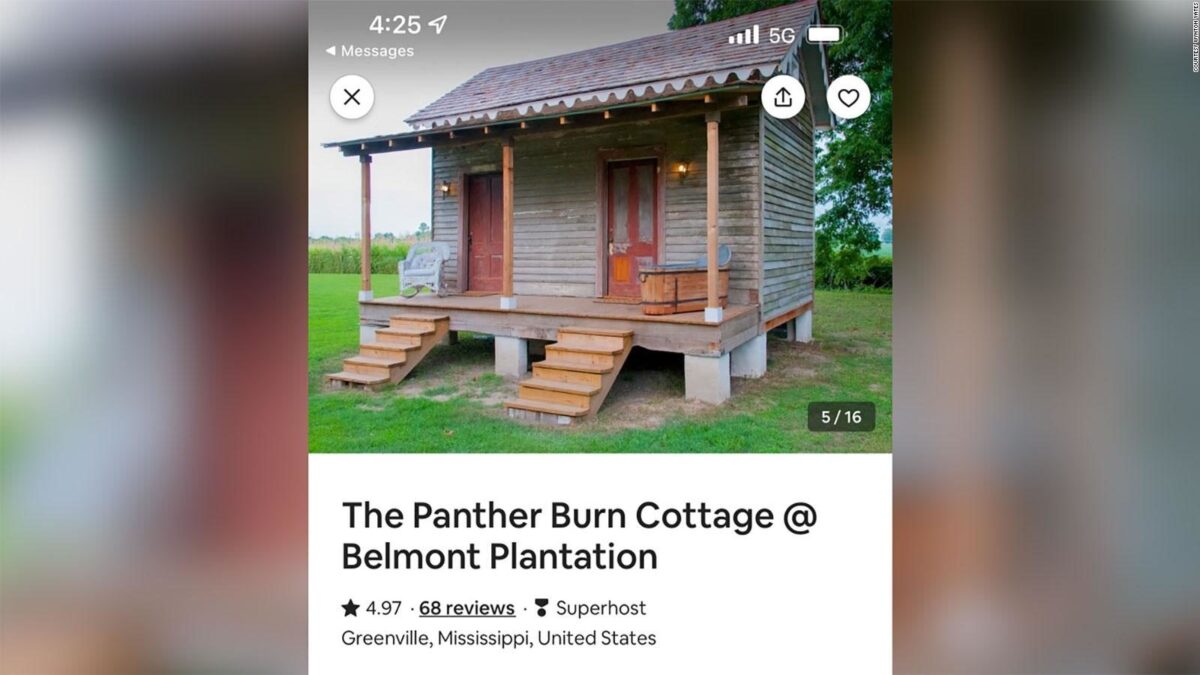1200x675 pixels.
Task: Close the listing with the X button
Action: tap(352, 97)
